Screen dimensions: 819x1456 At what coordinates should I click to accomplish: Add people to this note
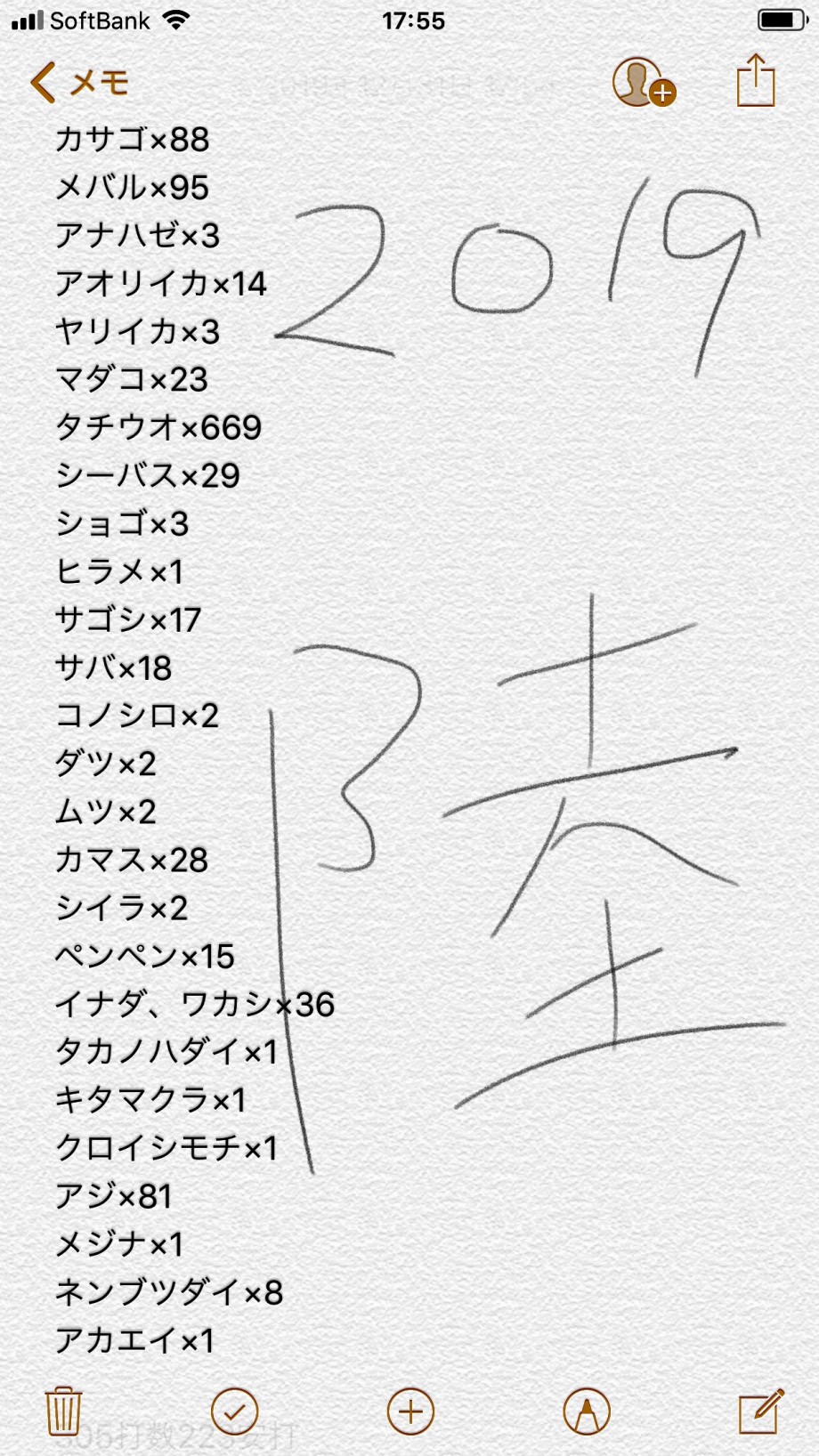tap(644, 83)
